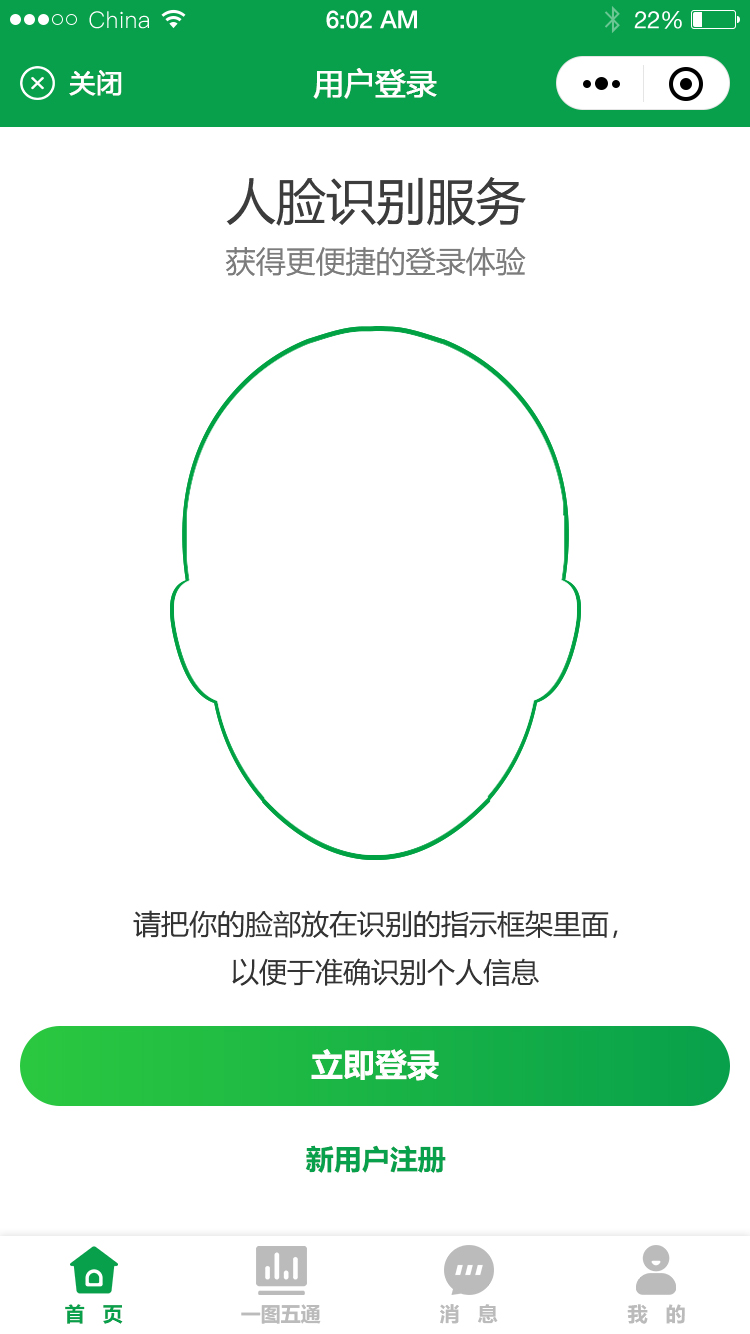Click the 新用户注册 registration link
The width and height of the screenshot is (750, 1334).
coord(375,1160)
